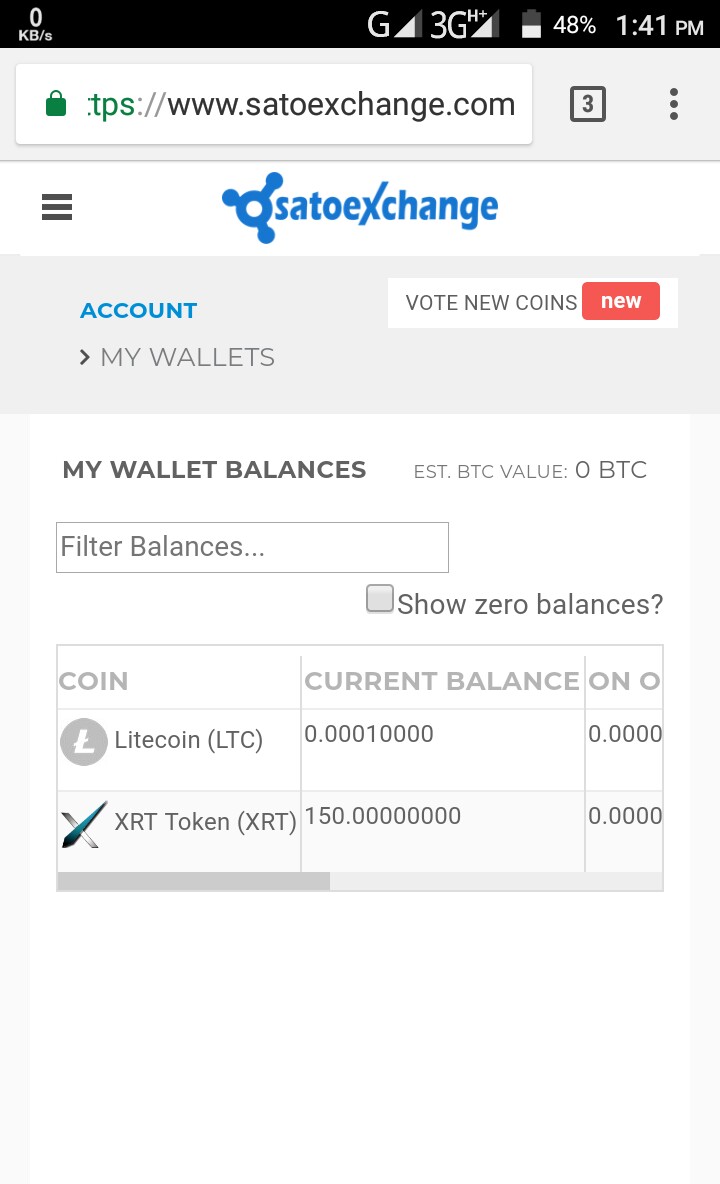Go to the Account link

tap(138, 310)
